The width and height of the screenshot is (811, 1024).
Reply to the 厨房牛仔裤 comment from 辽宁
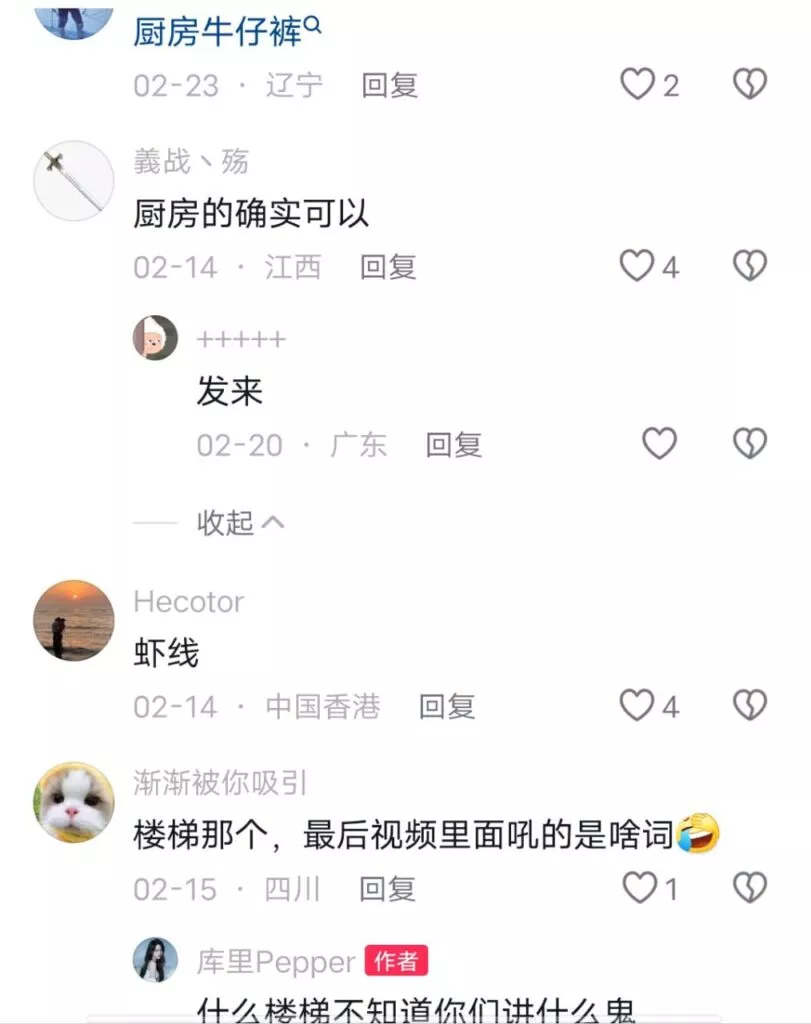[389, 85]
